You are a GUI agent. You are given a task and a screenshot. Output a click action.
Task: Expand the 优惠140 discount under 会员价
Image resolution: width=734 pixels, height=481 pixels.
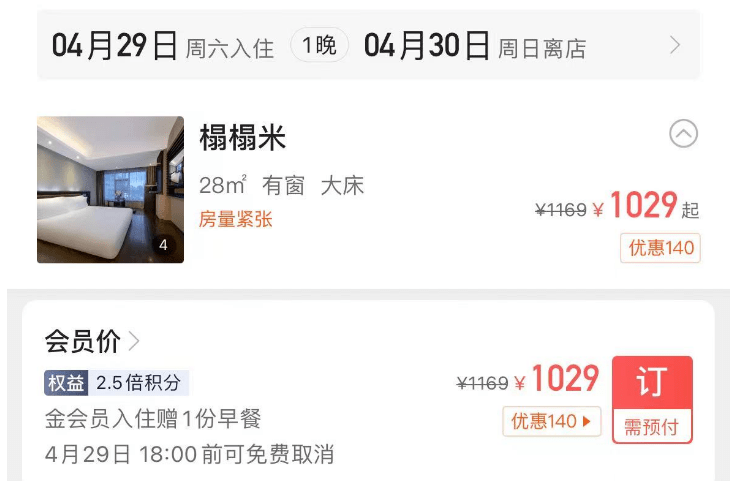point(551,421)
